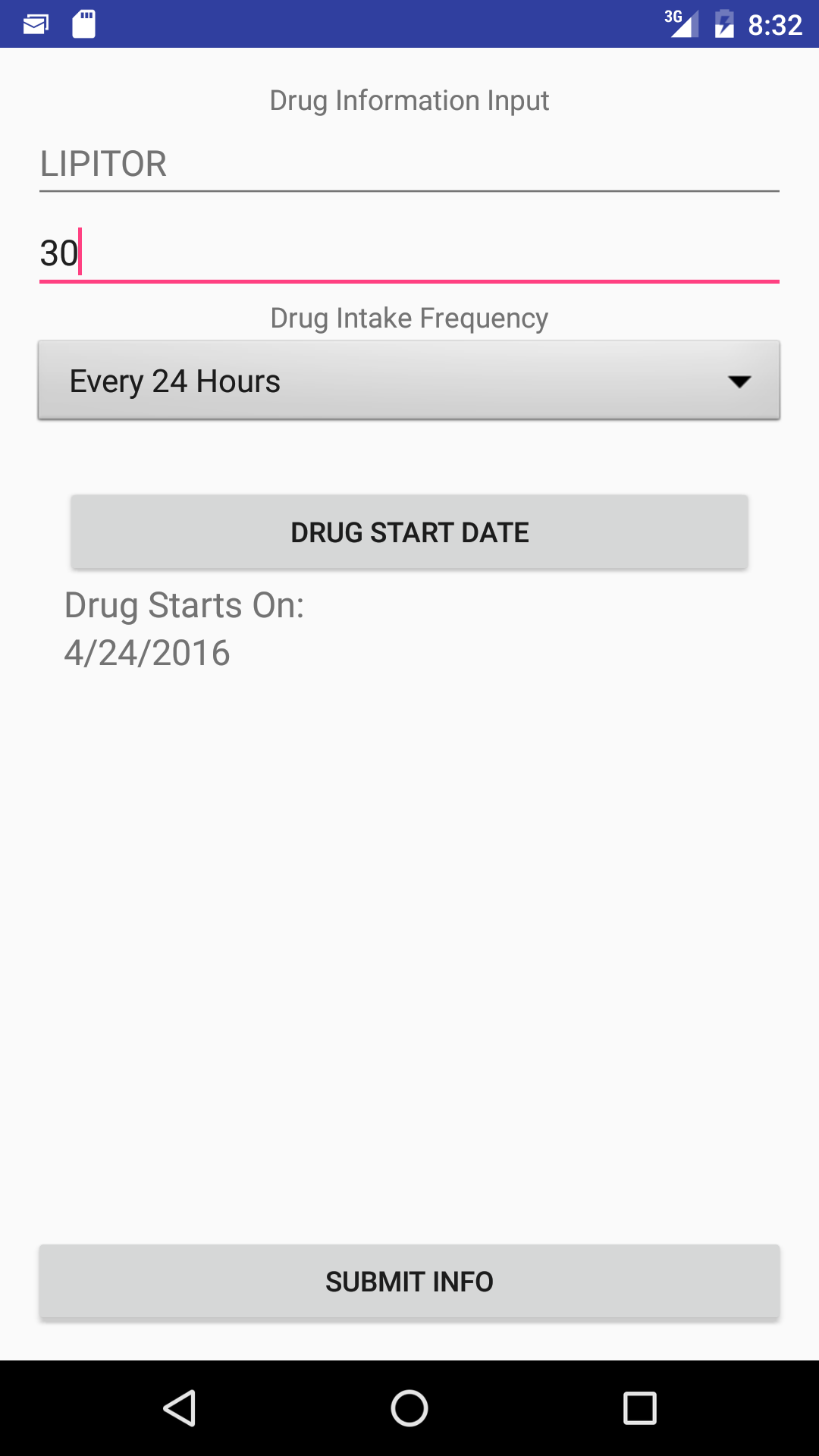Viewport: 819px width, 1456px height.
Task: Tap the LIPITOR drug name field
Action: pyautogui.click(x=409, y=165)
